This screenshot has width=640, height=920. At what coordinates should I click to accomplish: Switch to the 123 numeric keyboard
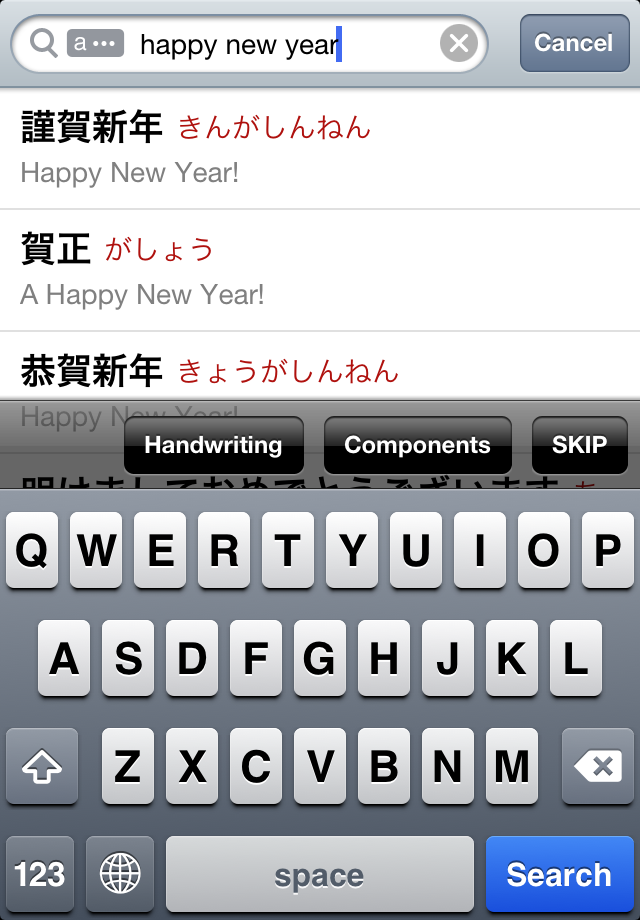[40, 875]
